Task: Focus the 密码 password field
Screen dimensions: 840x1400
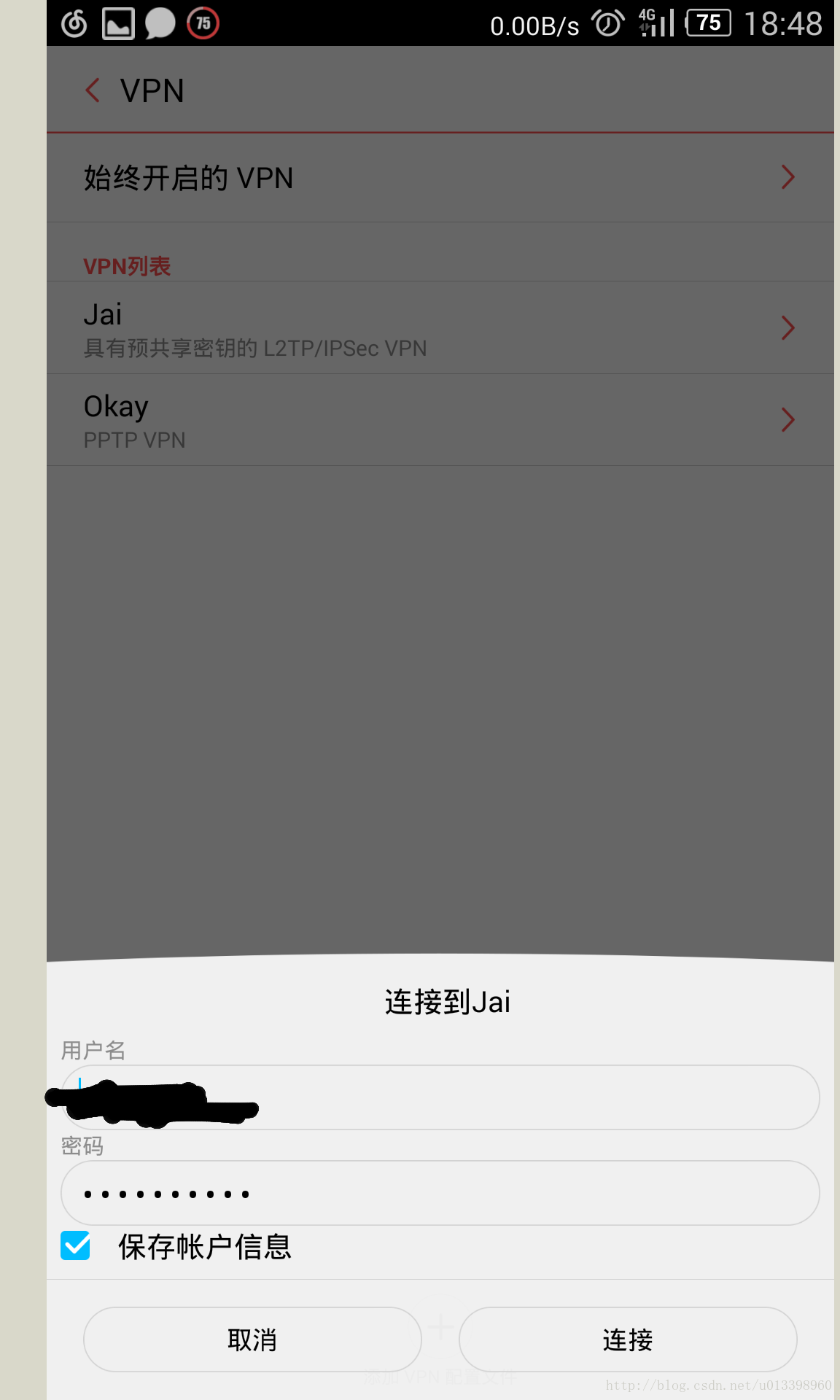Action: (440, 1193)
